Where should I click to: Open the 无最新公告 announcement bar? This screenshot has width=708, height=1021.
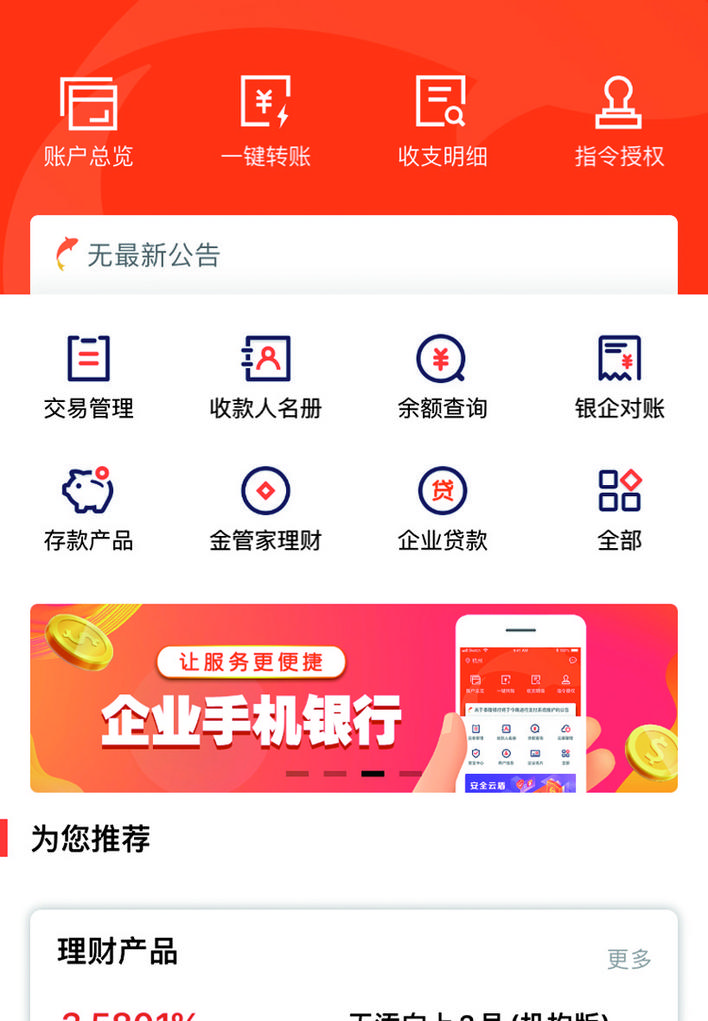tap(353, 255)
